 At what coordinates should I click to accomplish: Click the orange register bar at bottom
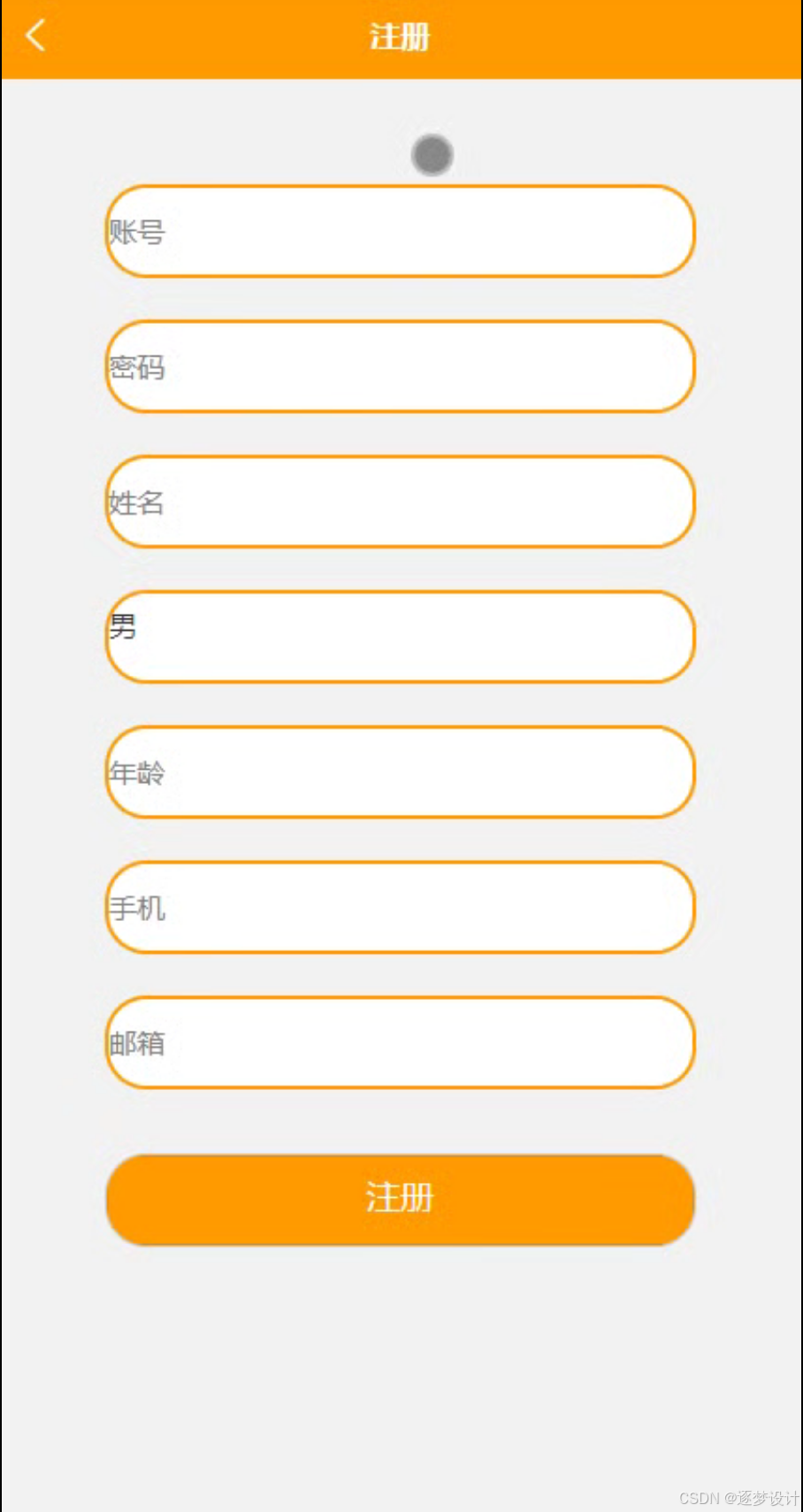400,1199
